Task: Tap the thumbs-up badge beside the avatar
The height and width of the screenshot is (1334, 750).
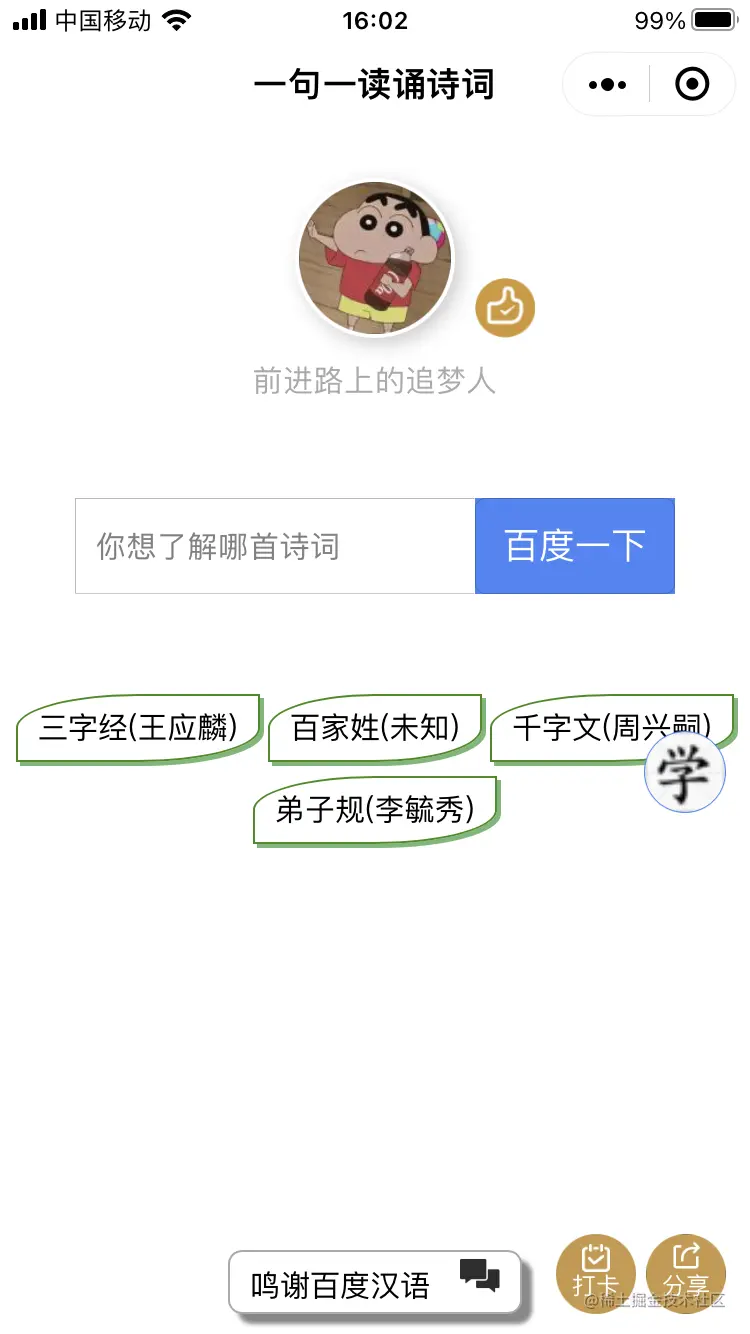Action: (x=505, y=309)
